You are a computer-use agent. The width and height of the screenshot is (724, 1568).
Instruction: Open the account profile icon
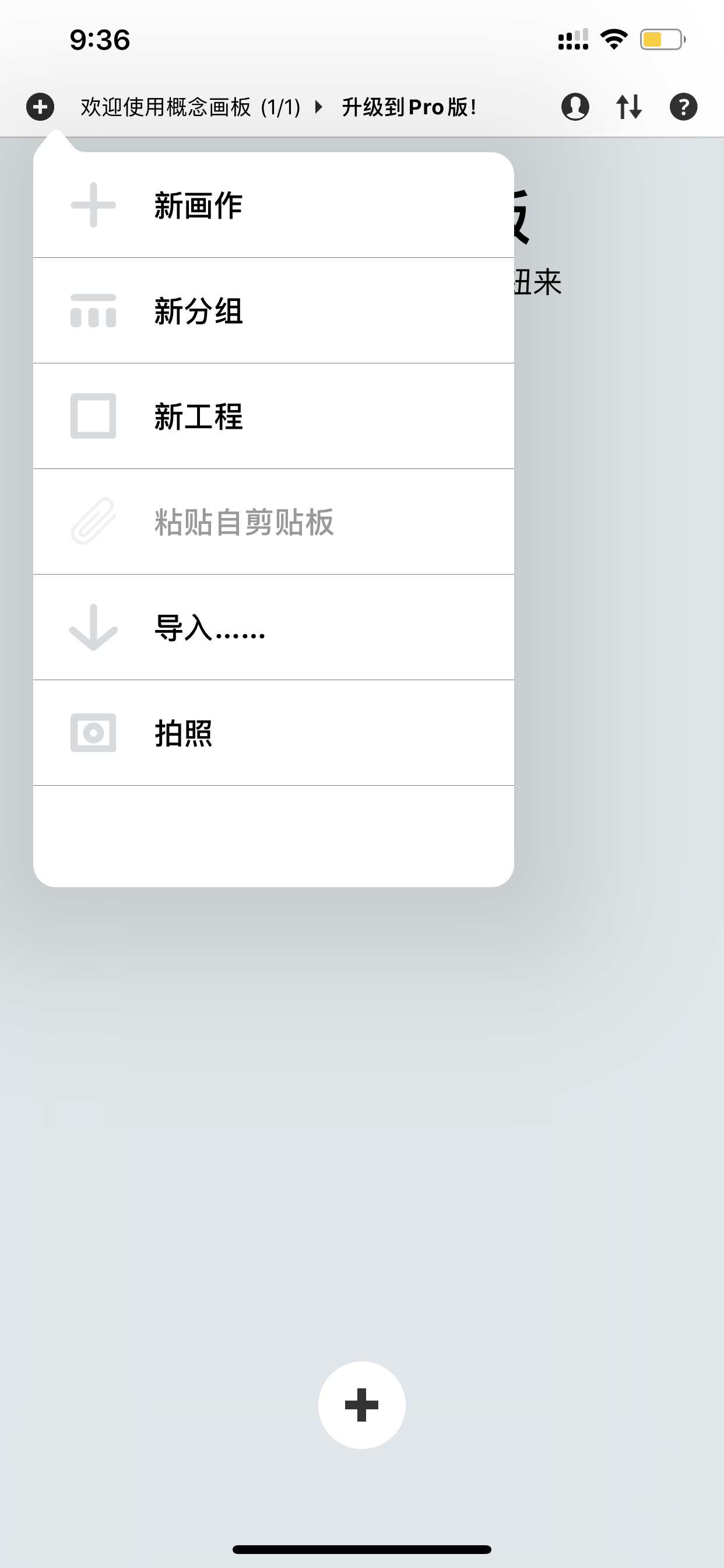[x=575, y=107]
